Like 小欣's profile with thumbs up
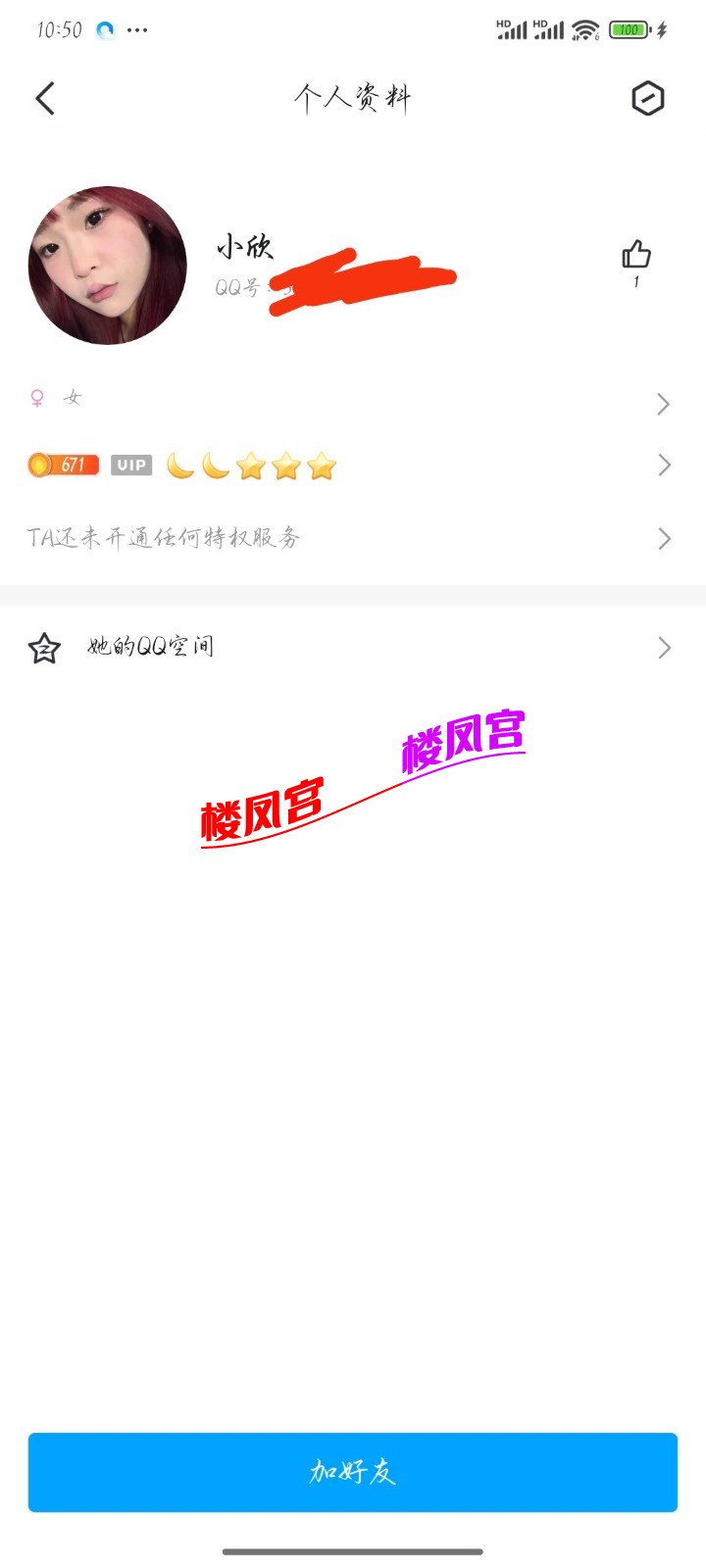The image size is (706, 1568). coord(636,256)
